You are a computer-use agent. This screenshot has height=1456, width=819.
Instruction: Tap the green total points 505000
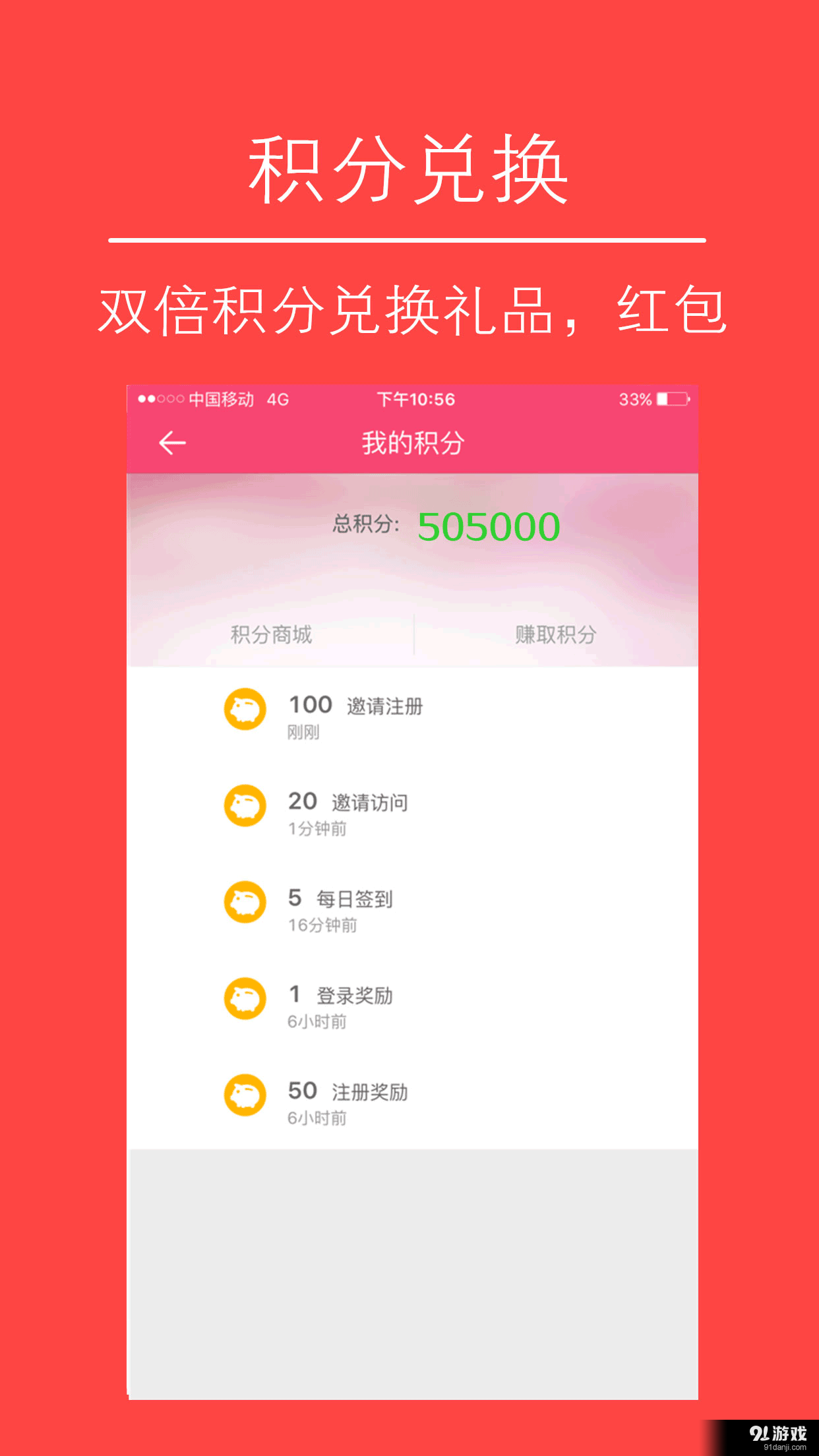pyautogui.click(x=488, y=525)
